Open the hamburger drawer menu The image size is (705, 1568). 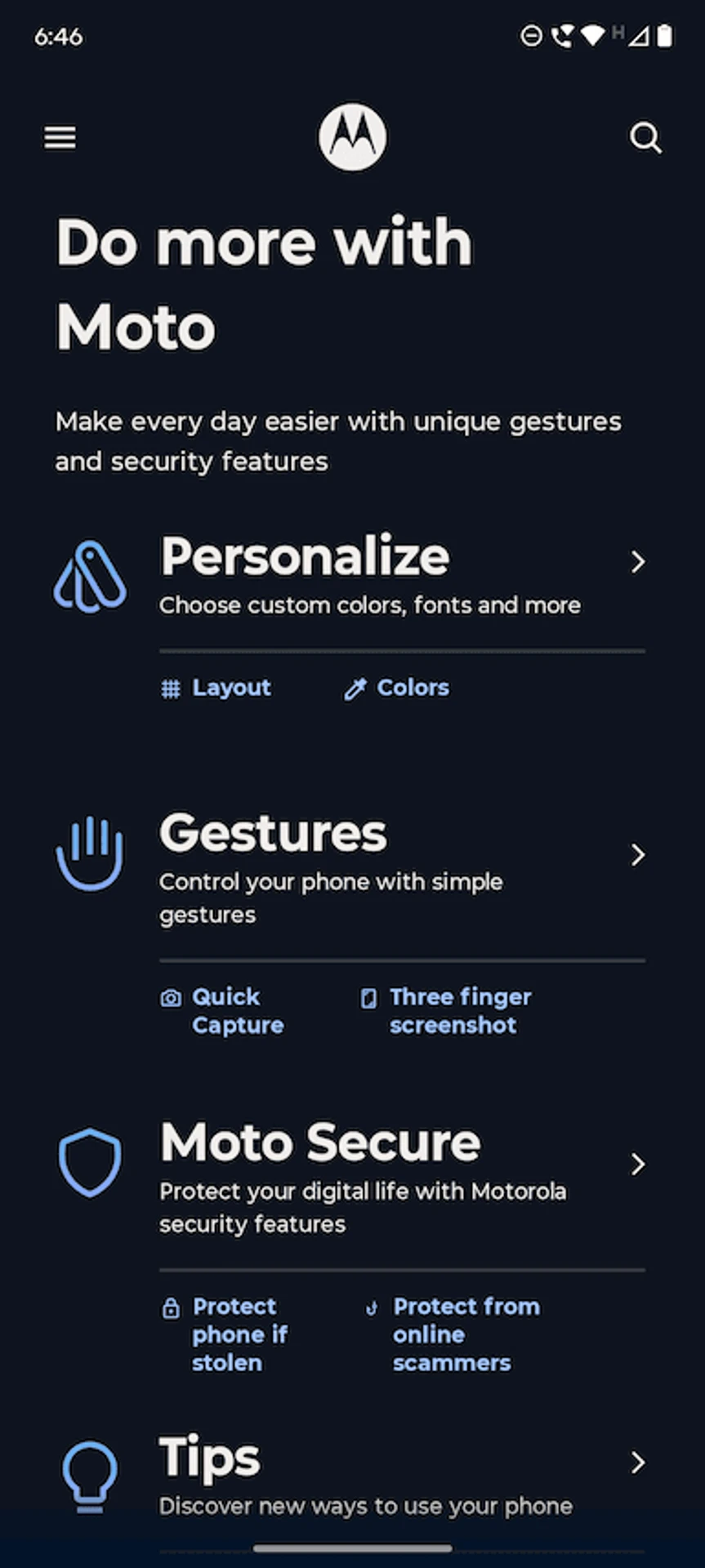pos(60,137)
